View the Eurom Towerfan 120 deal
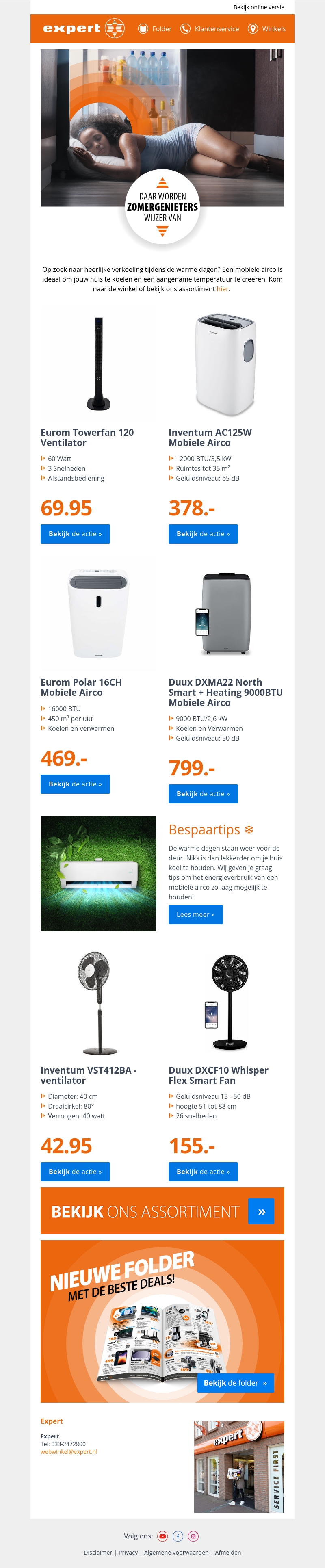The image size is (325, 1568). click(75, 534)
